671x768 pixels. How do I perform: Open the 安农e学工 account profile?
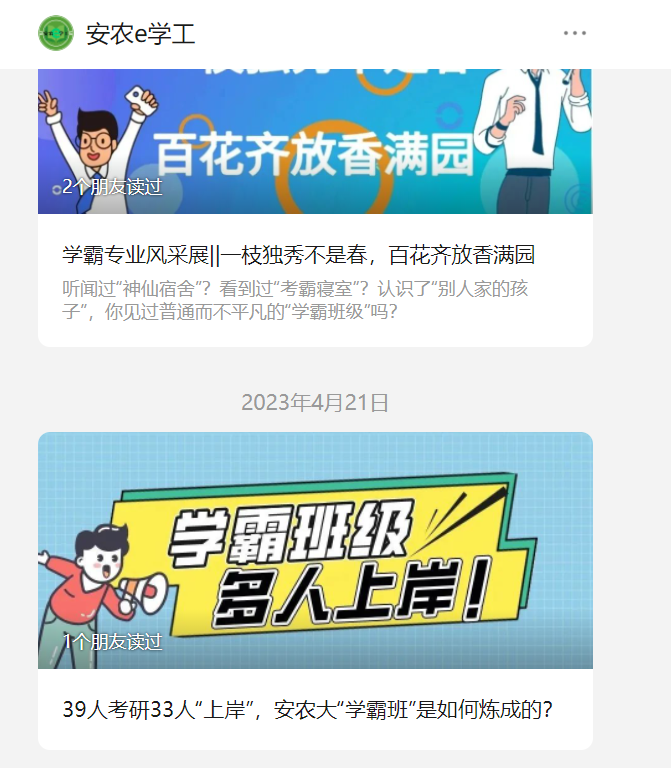pyautogui.click(x=140, y=34)
